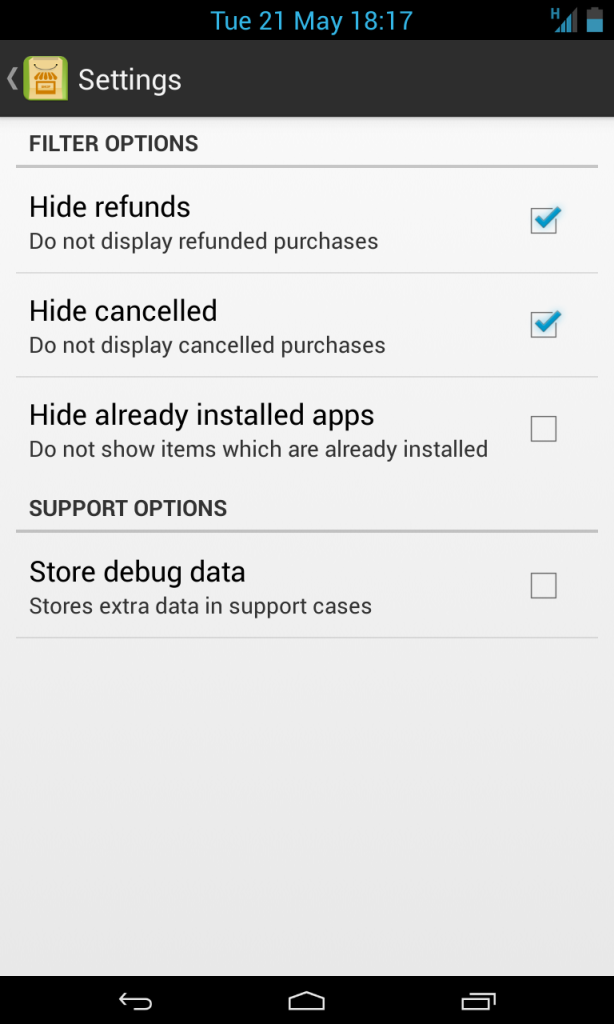The image size is (614, 1024).
Task: Uncheck the Hide refunds checkbox
Action: click(544, 221)
